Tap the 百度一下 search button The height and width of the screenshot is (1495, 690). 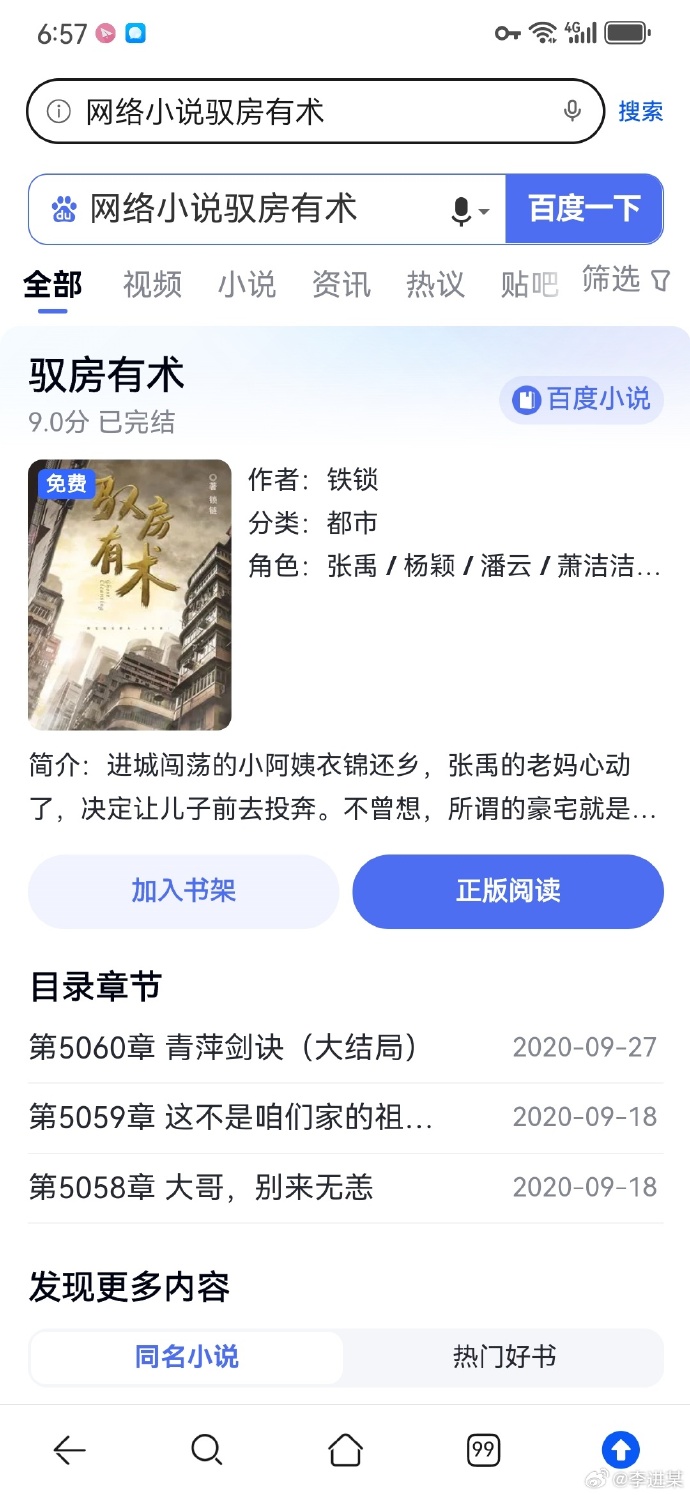pos(584,209)
